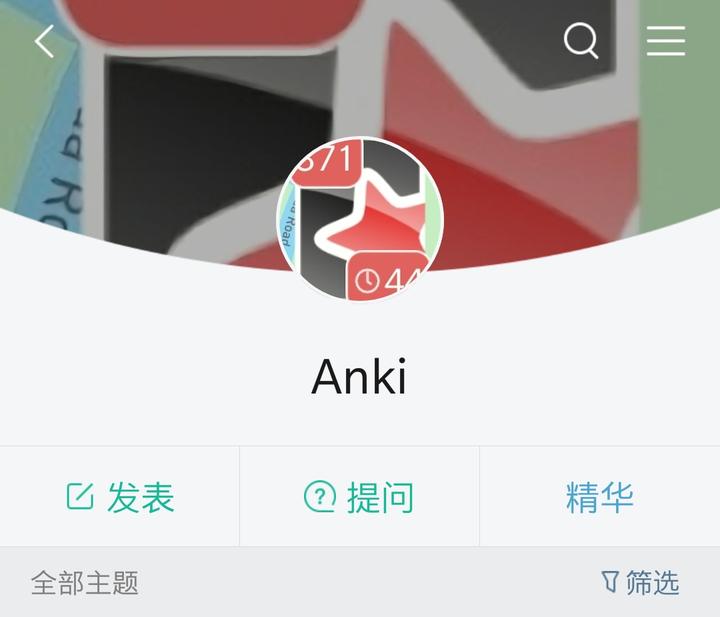Open the 精华 featured posts

tap(599, 497)
